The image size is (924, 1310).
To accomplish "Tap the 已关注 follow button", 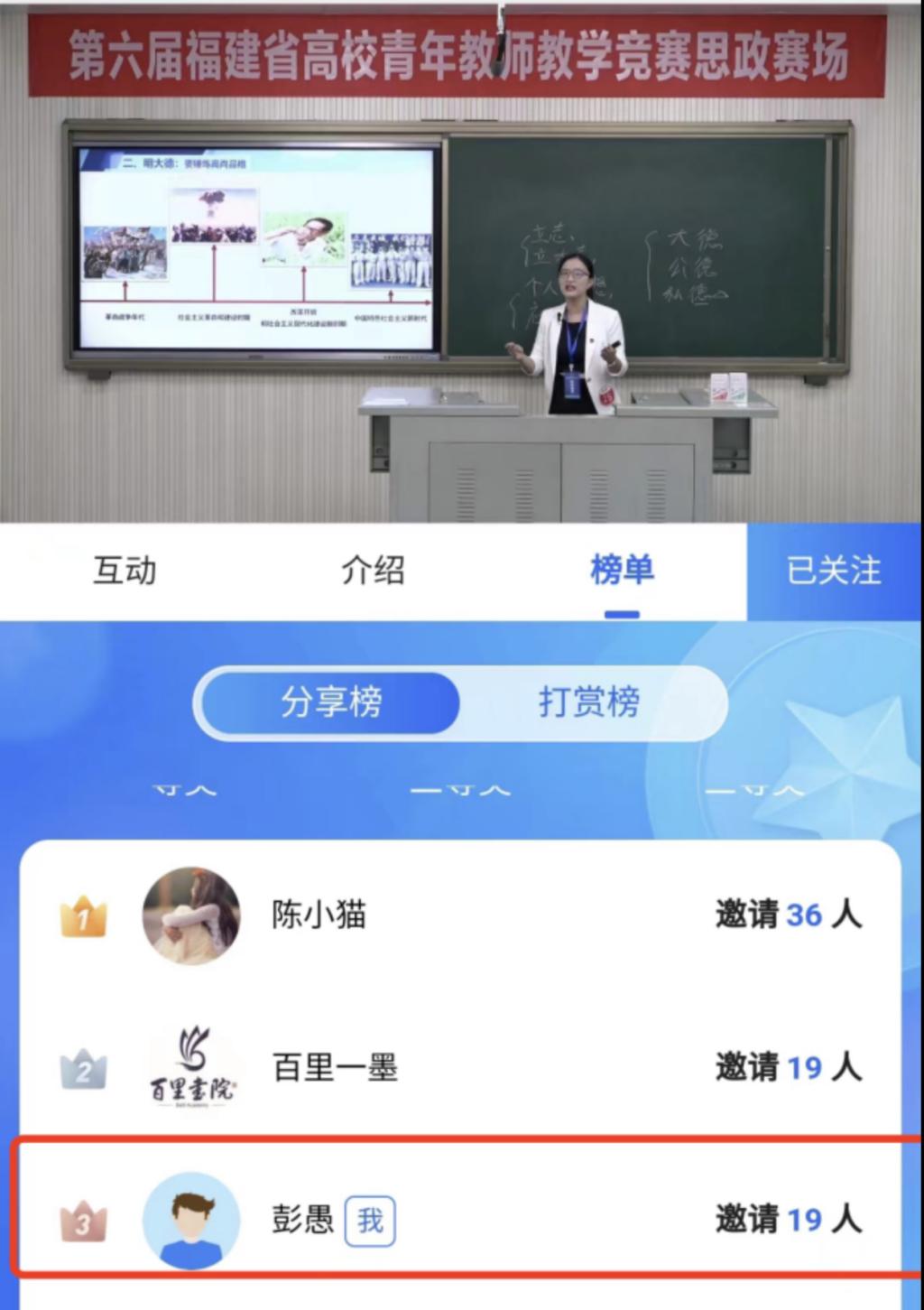I will 834,571.
